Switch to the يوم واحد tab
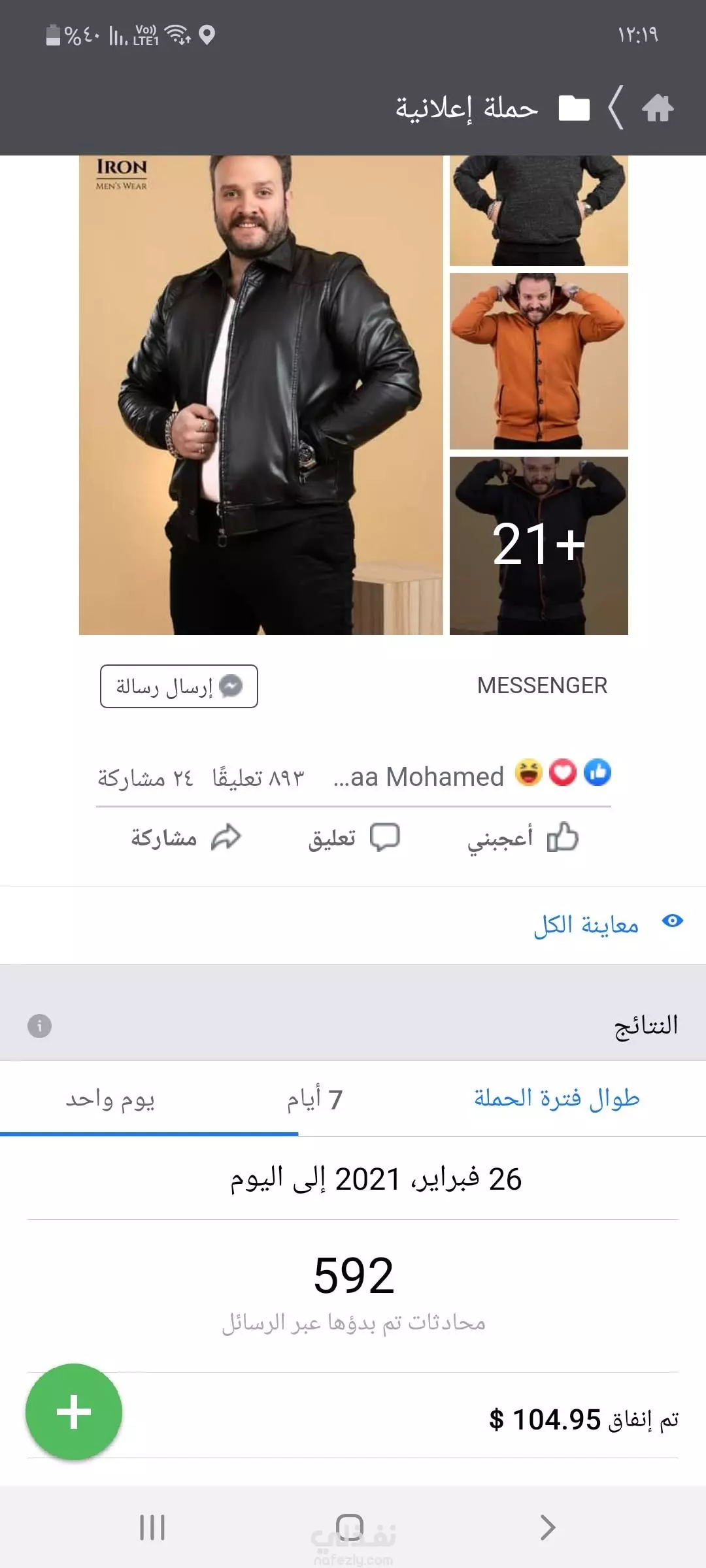The width and height of the screenshot is (706, 1568). [110, 1099]
